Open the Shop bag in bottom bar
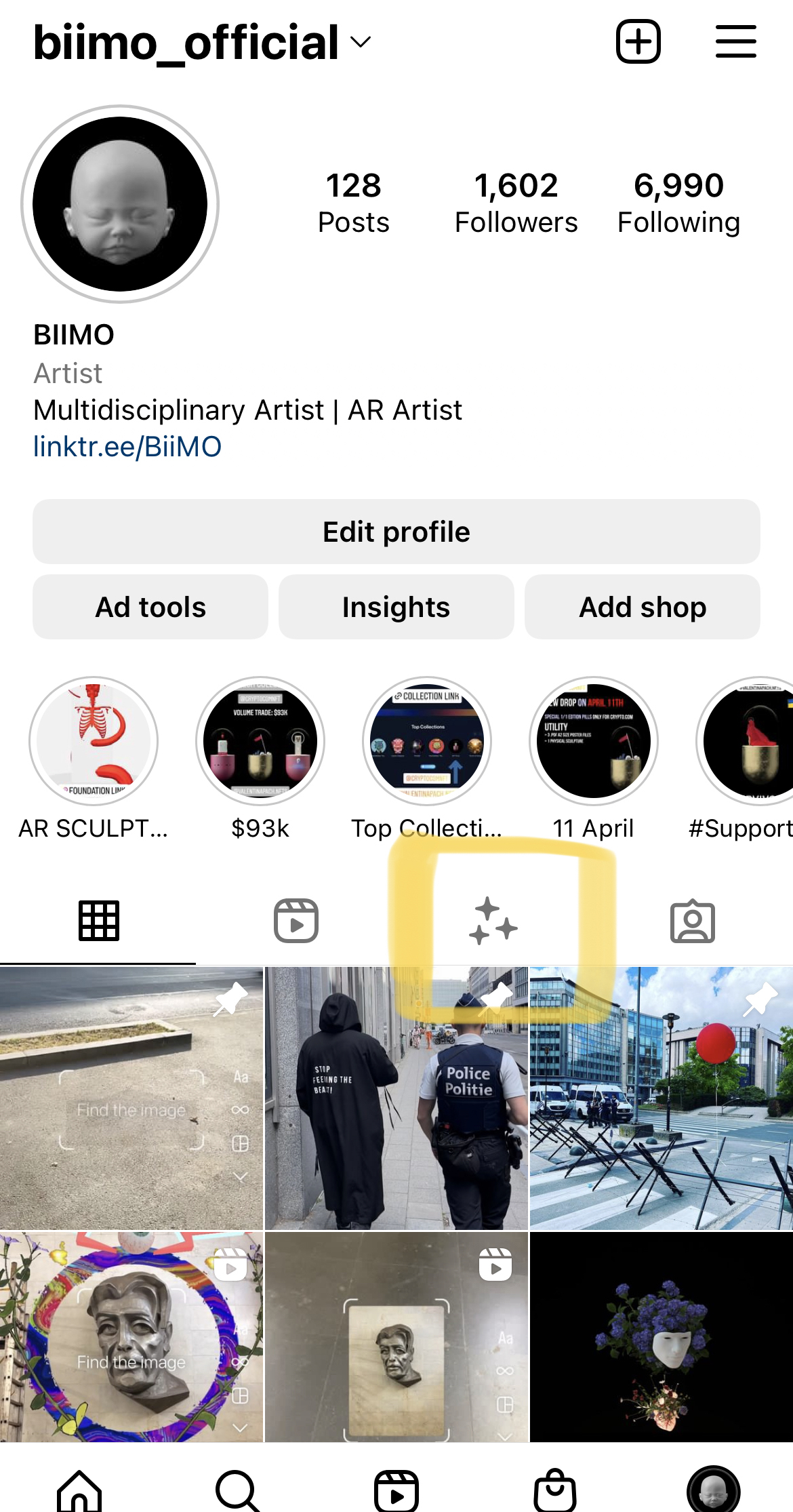Image resolution: width=793 pixels, height=1512 pixels. [554, 1490]
